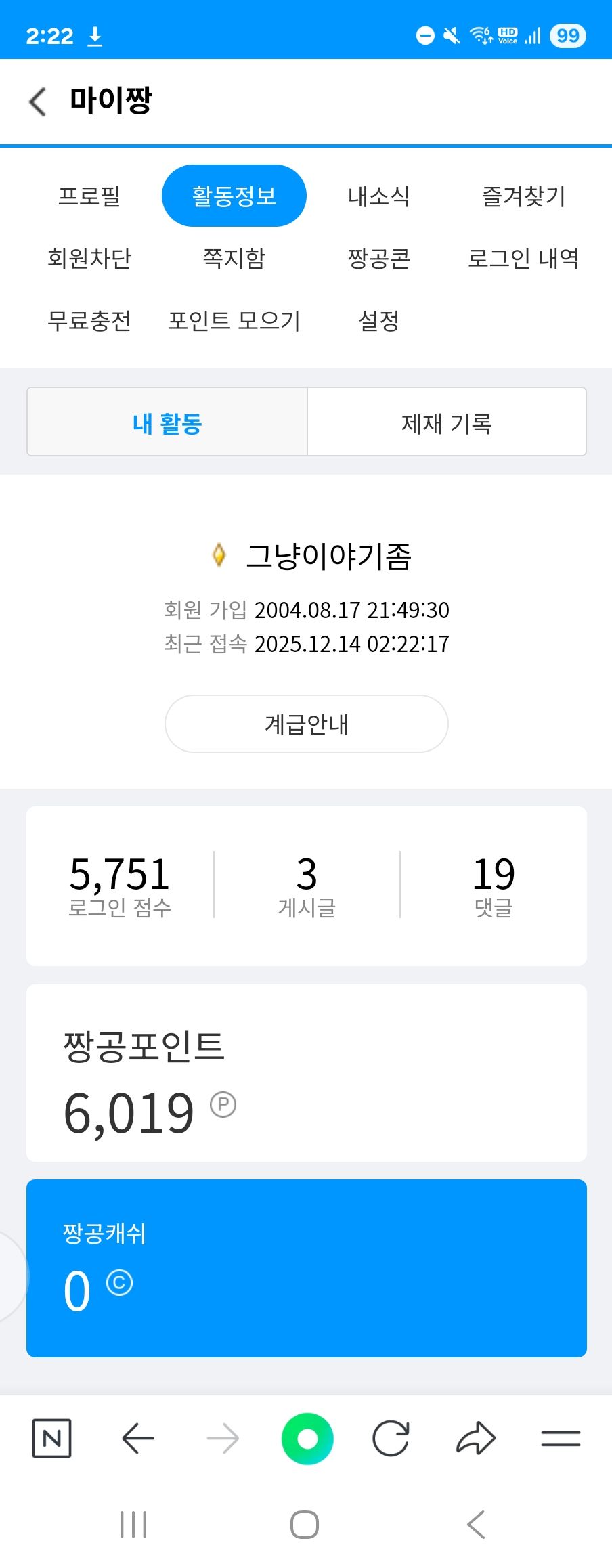Go back from the 마이짱 page
Viewport: 612px width, 1568px height.
[x=38, y=102]
